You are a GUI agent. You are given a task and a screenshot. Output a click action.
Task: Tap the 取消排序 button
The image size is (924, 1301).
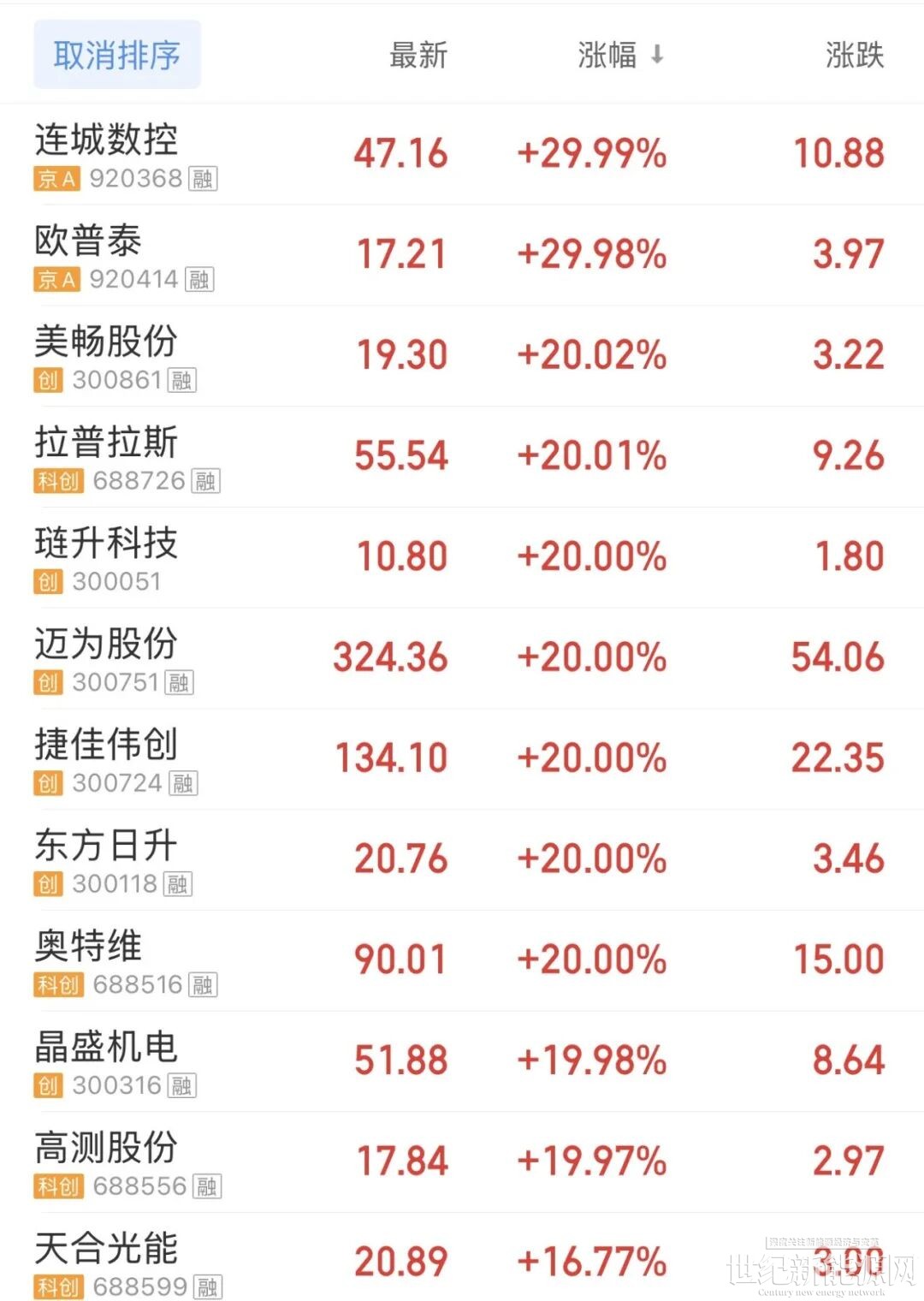click(x=117, y=55)
